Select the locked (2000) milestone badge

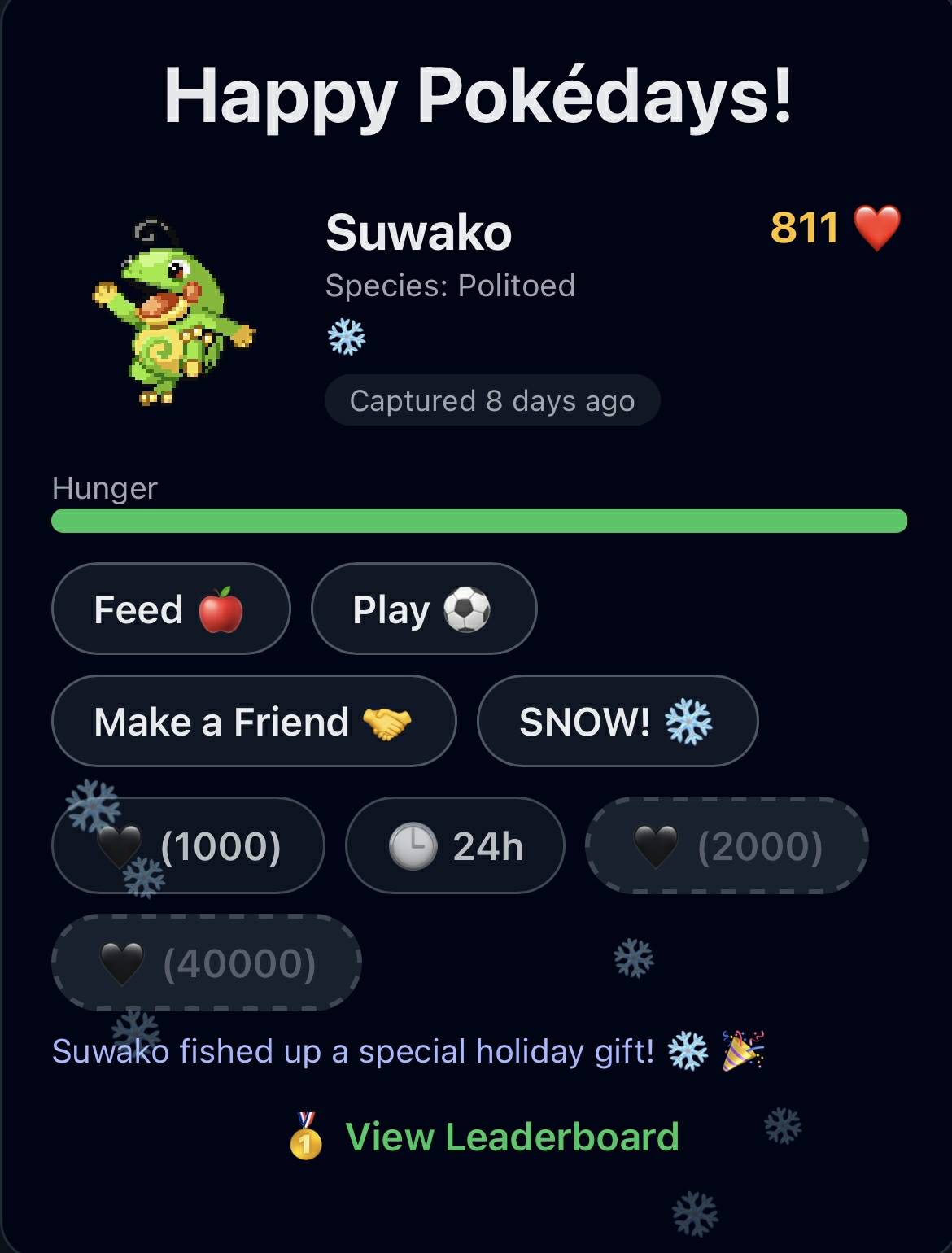(727, 845)
